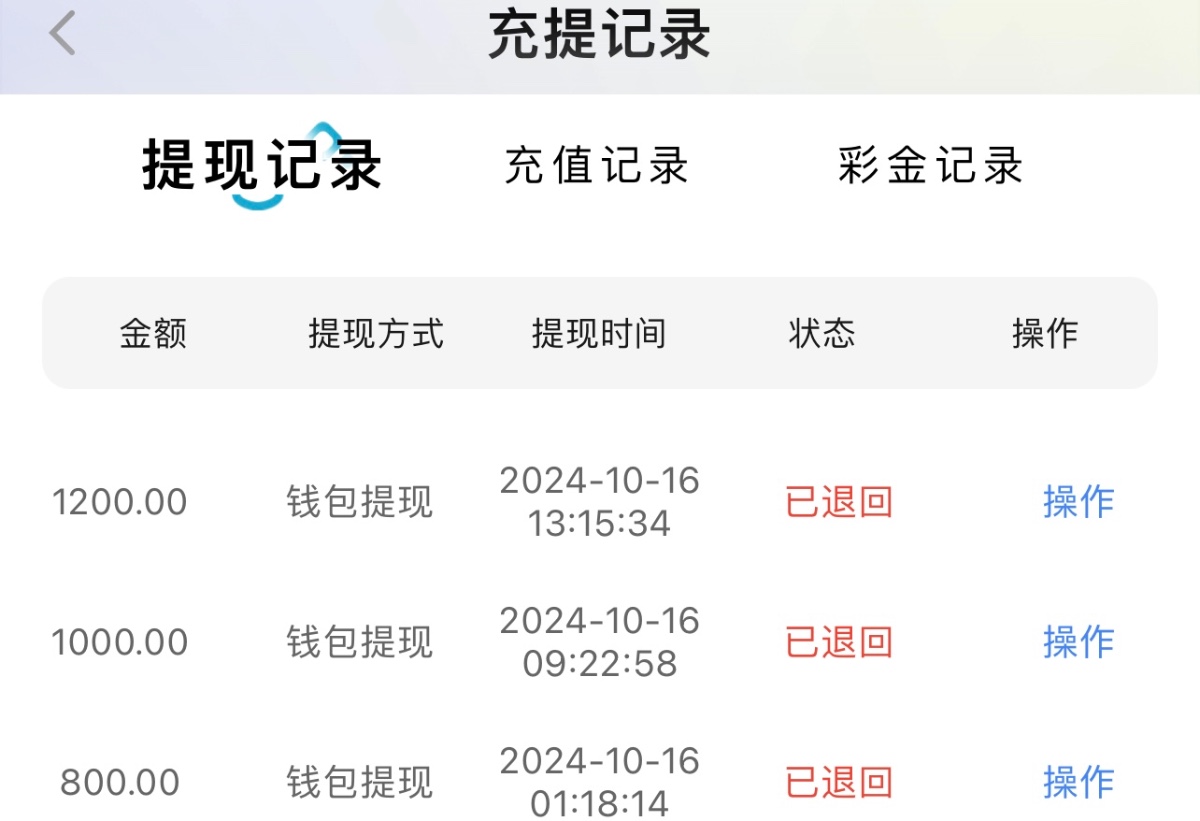Select the 提现记录 tab
The width and height of the screenshot is (1200, 821).
262,165
